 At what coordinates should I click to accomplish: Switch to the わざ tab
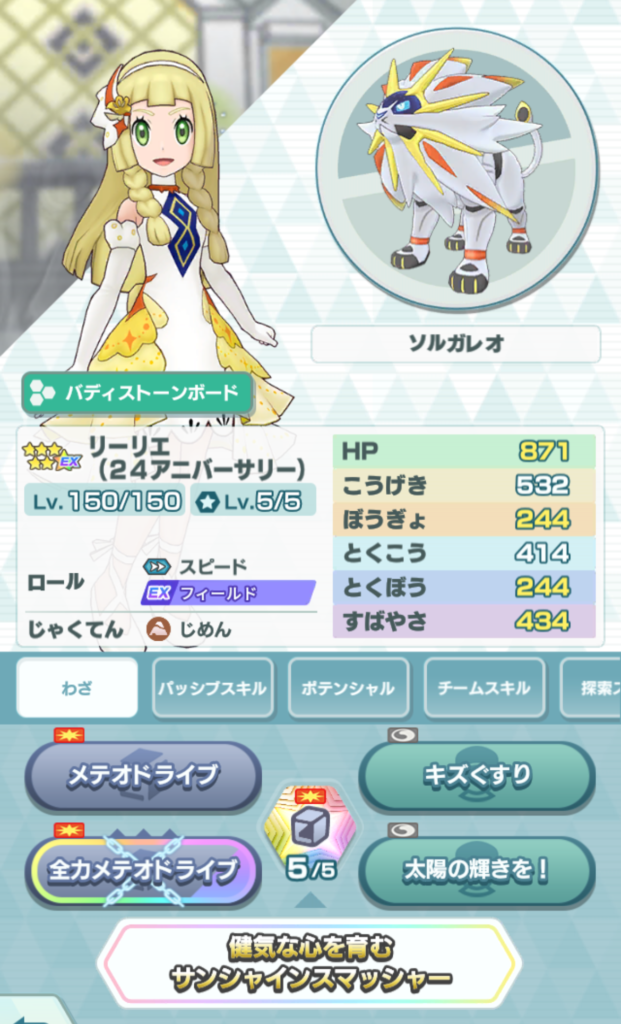pyautogui.click(x=77, y=688)
